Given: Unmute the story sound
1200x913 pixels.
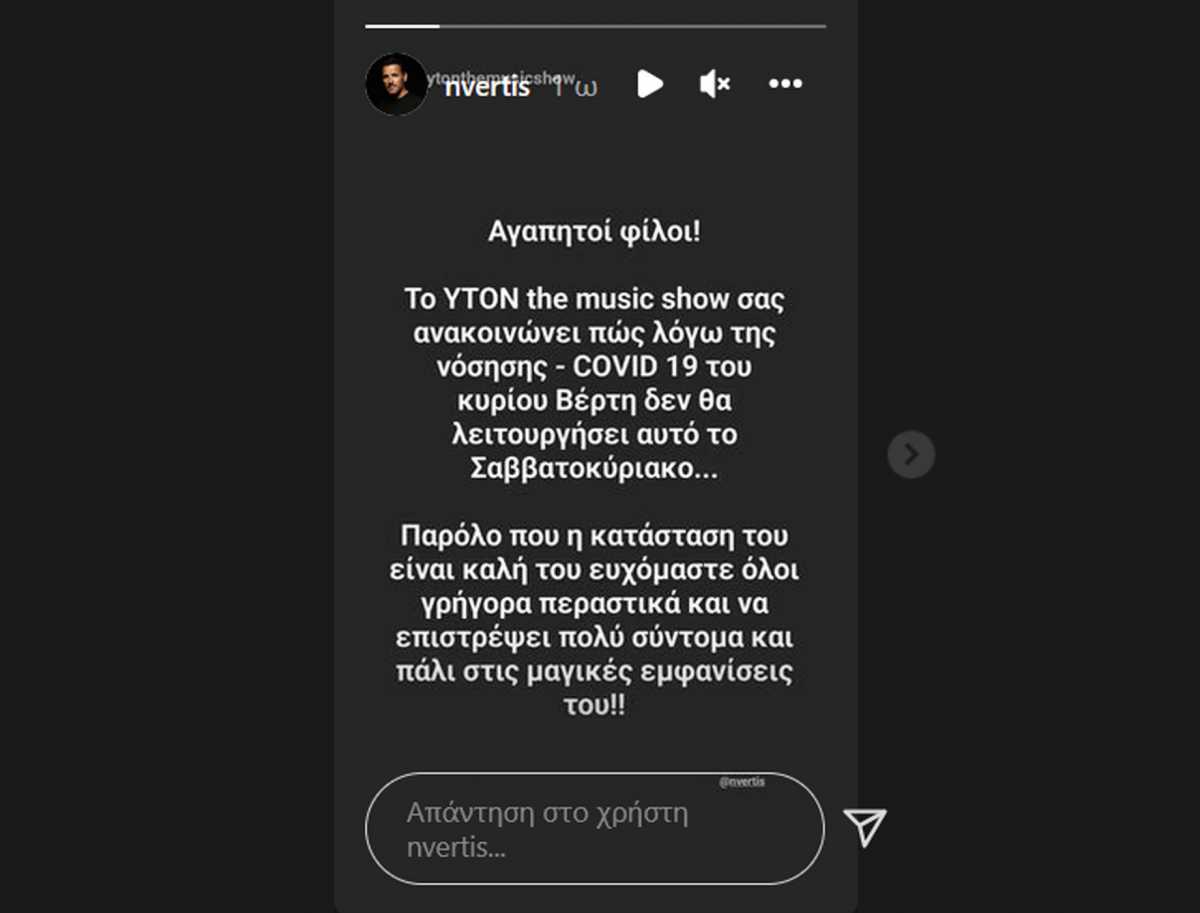Looking at the screenshot, I should 714,84.
